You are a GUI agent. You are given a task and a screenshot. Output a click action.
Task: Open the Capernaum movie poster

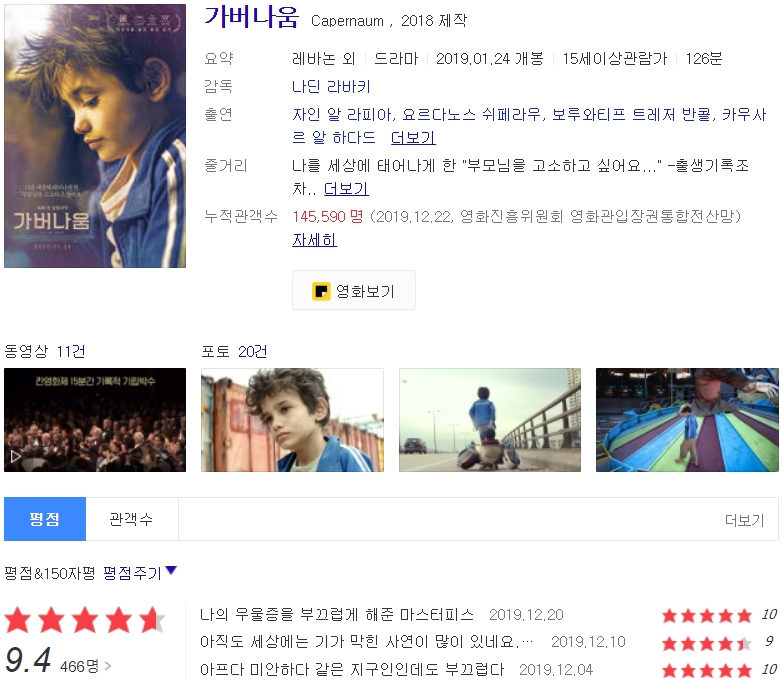point(94,136)
